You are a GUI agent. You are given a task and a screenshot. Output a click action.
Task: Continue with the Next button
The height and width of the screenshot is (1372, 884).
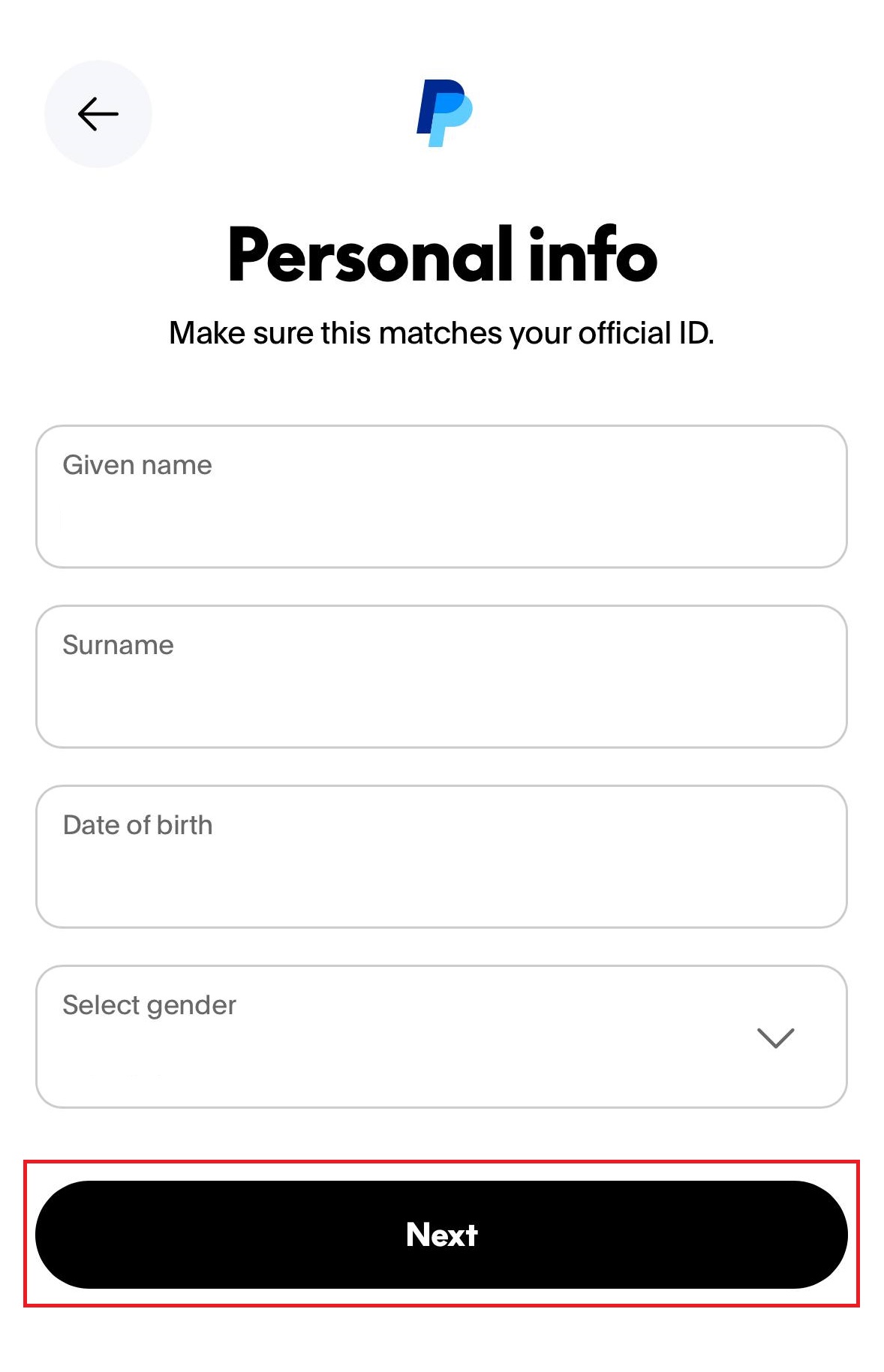coord(441,1235)
